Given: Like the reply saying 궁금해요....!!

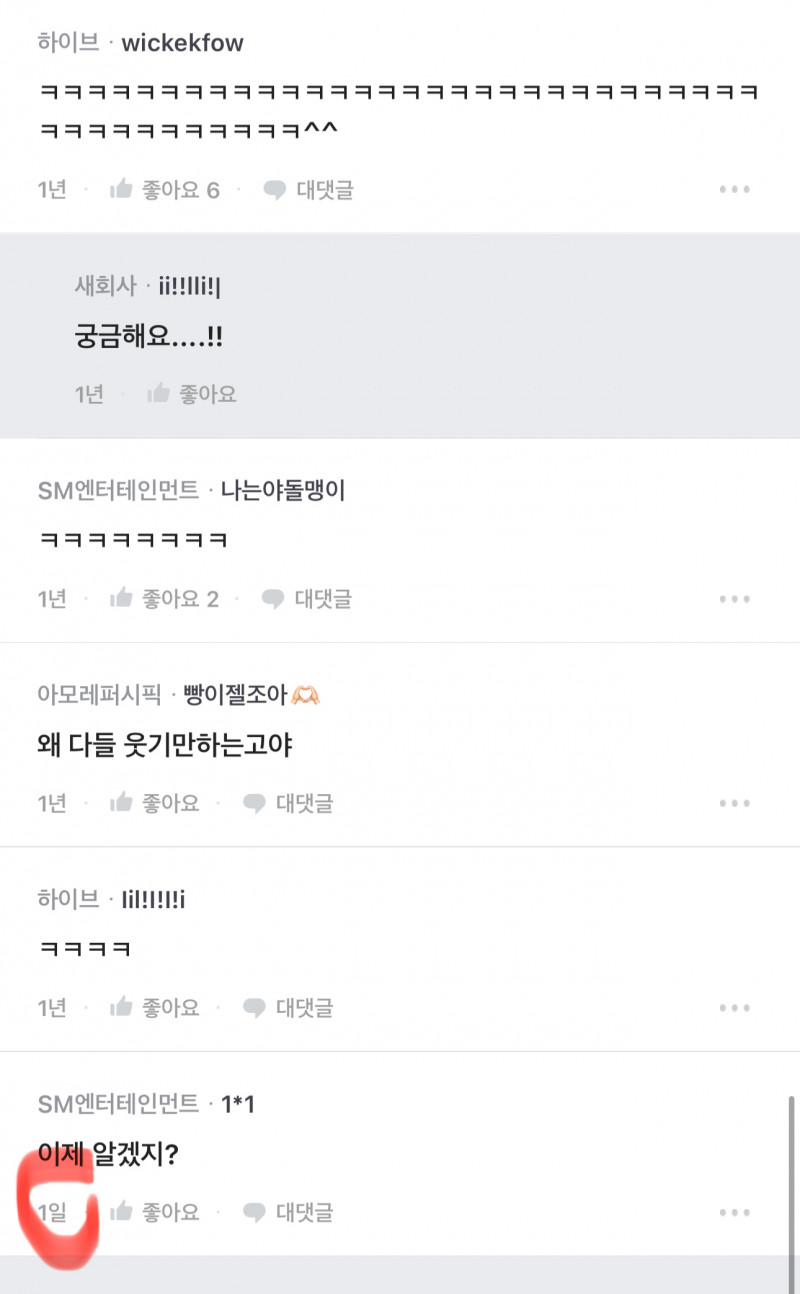Looking at the screenshot, I should pyautogui.click(x=192, y=394).
